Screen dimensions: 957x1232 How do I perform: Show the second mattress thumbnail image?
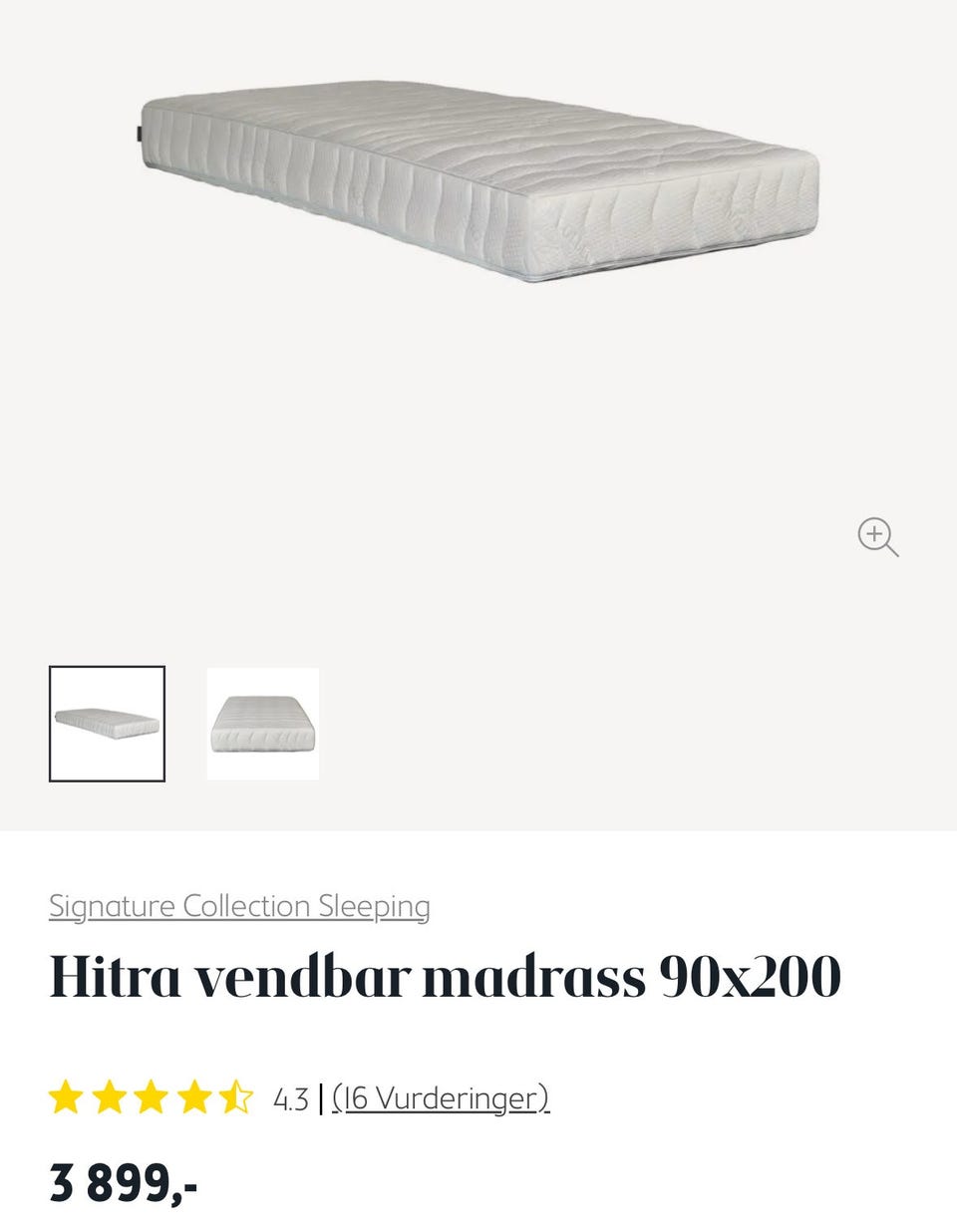[263, 724]
